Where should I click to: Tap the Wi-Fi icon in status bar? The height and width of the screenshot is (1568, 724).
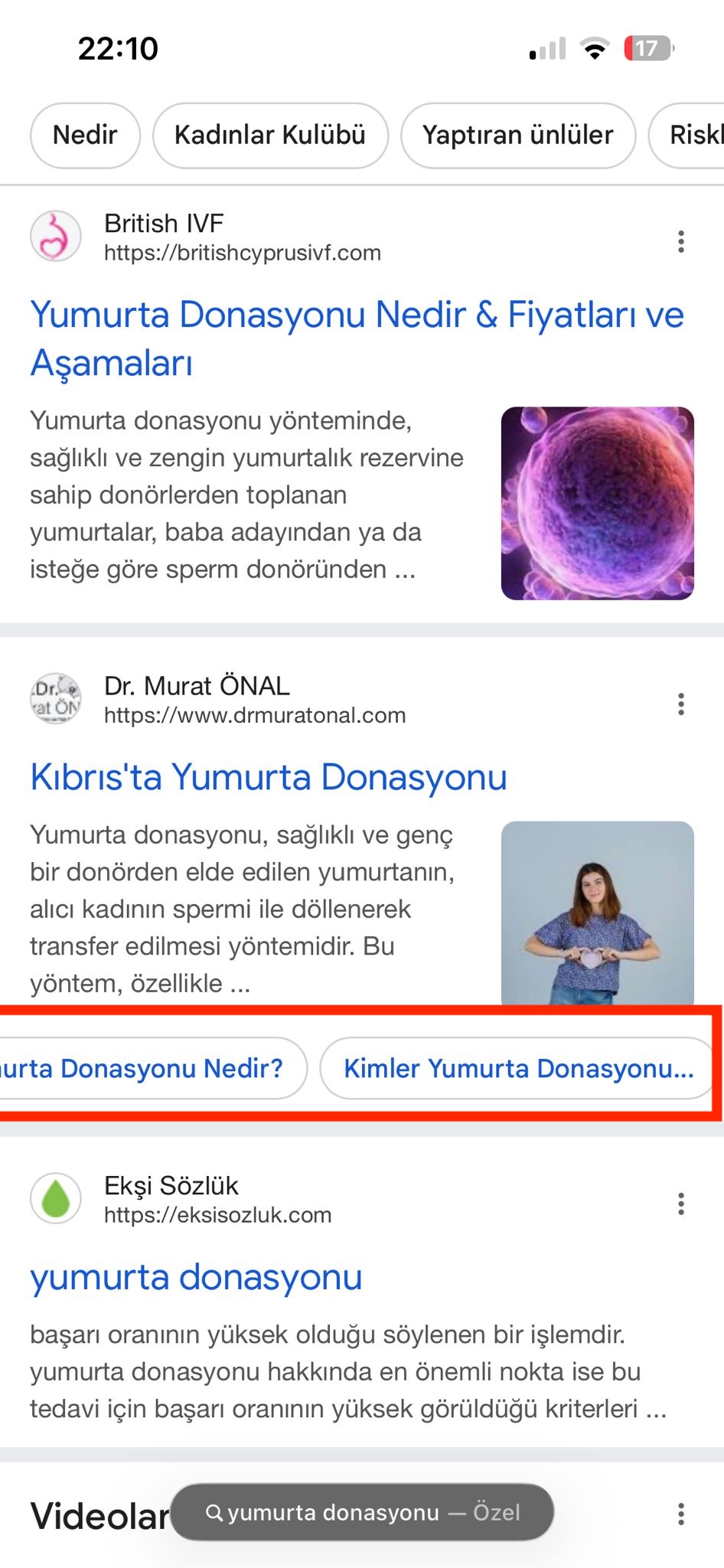point(593,48)
